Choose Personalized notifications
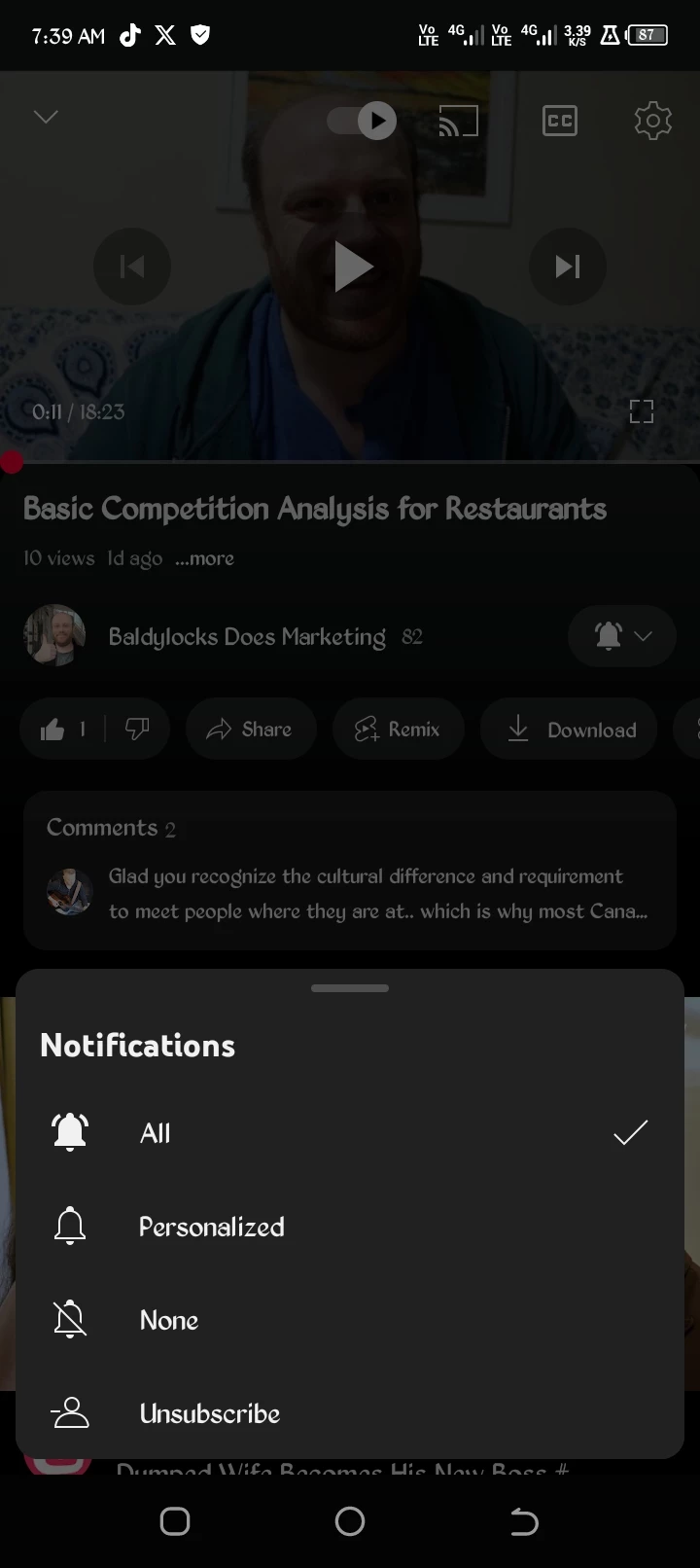The image size is (700, 1568). pos(350,1226)
